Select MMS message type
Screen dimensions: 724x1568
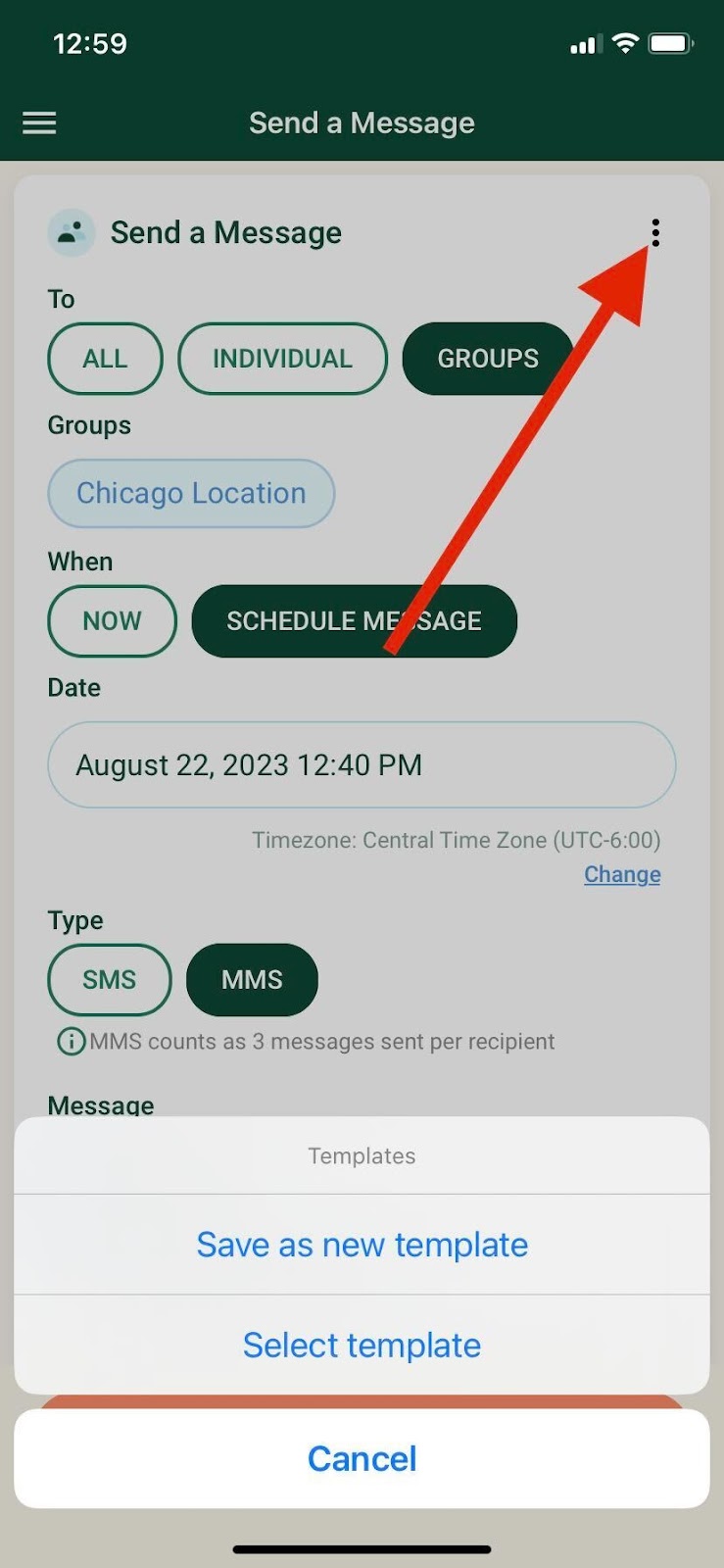coord(252,980)
